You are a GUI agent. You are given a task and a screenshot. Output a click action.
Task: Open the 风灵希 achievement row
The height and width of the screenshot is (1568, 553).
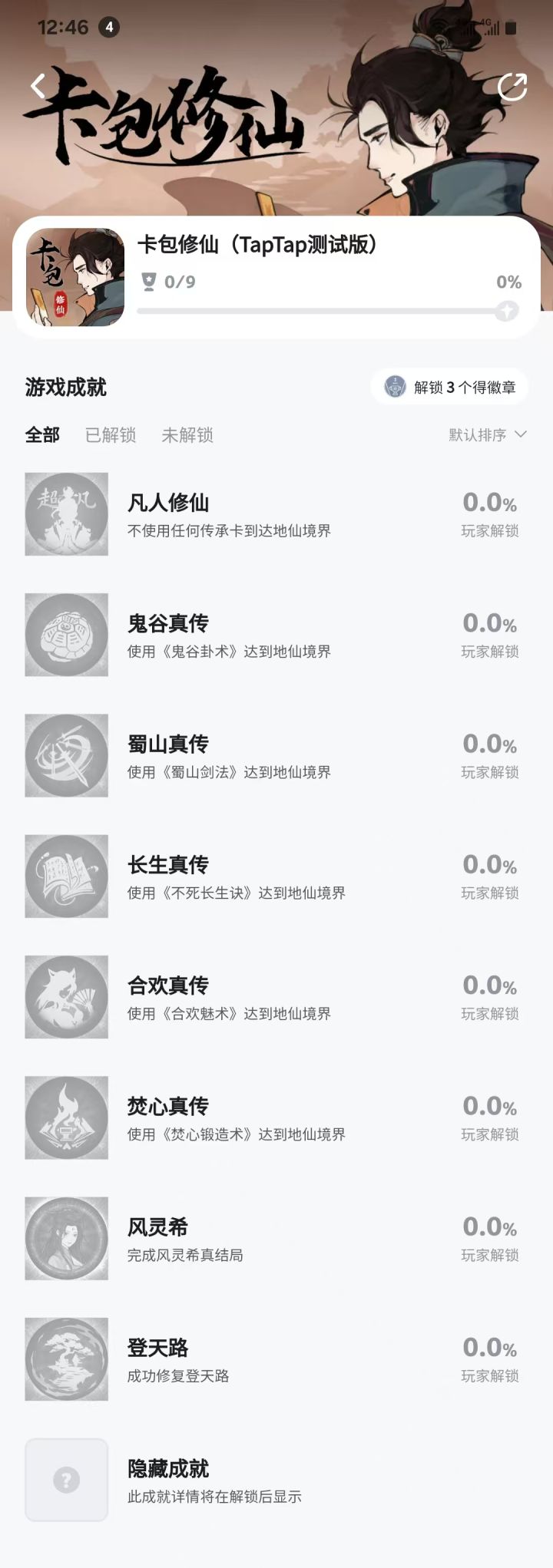pos(276,1238)
